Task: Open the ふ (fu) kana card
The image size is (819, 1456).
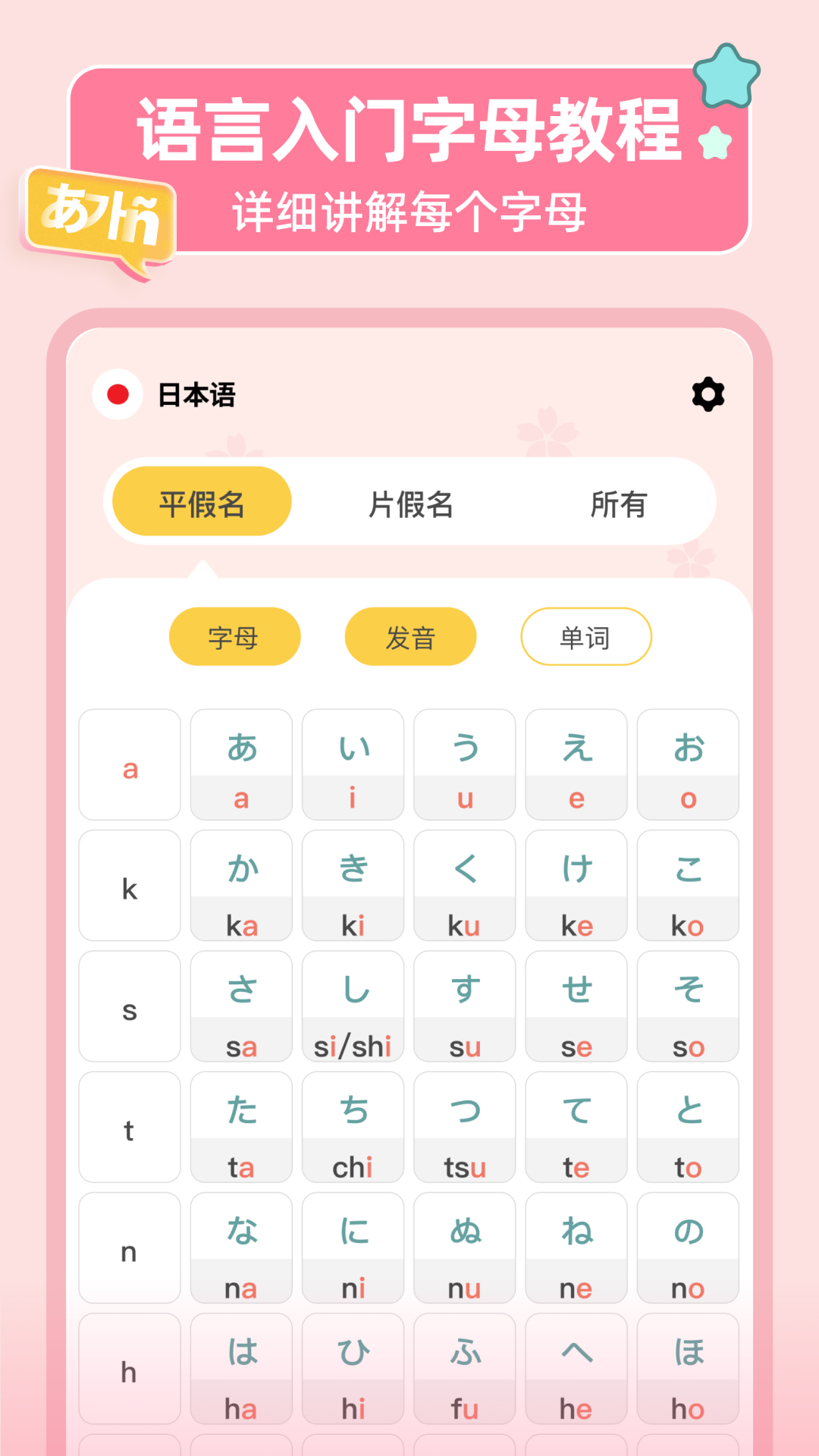Action: 464,1370
